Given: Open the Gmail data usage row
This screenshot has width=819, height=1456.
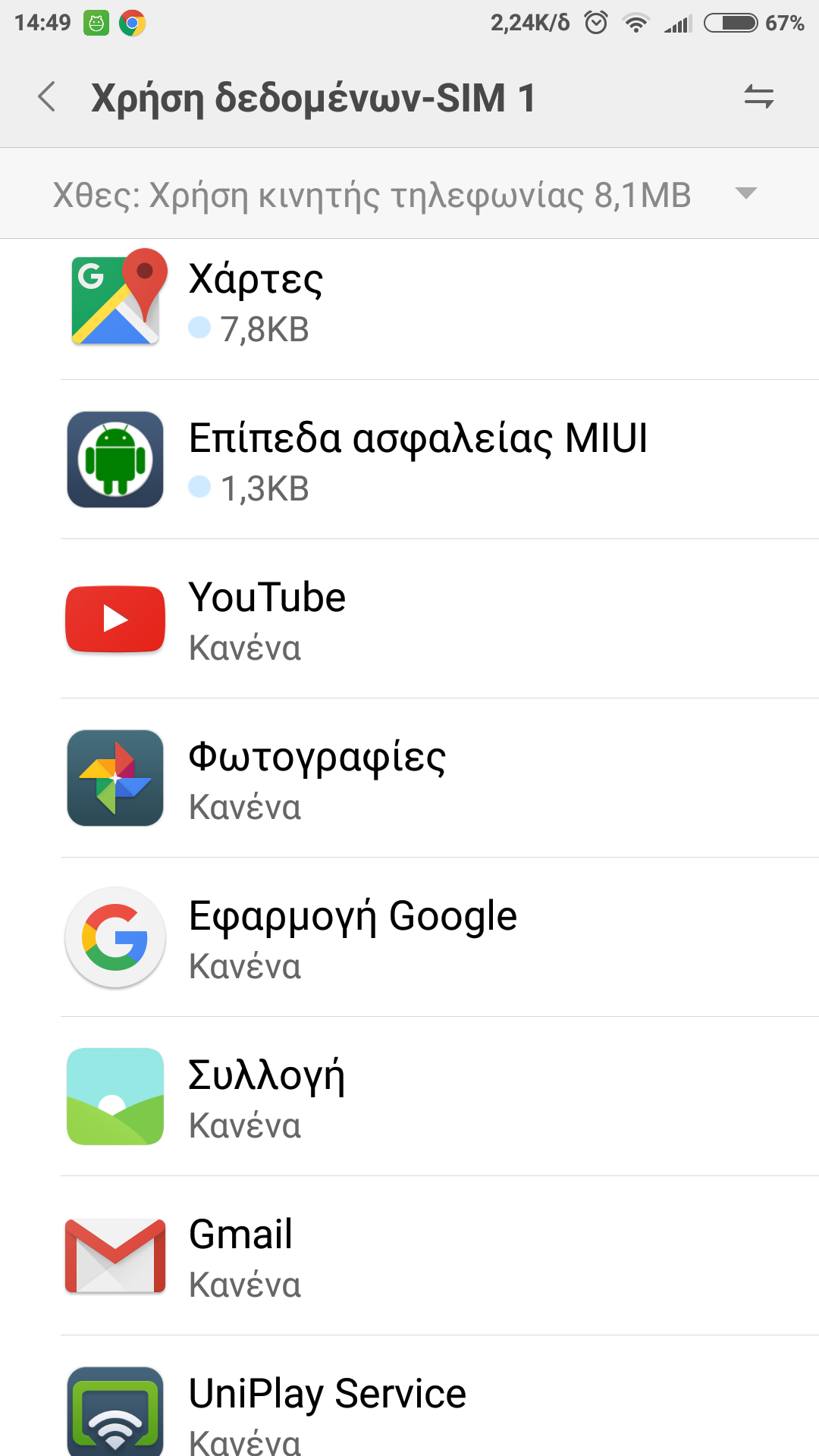Looking at the screenshot, I should tap(409, 1257).
